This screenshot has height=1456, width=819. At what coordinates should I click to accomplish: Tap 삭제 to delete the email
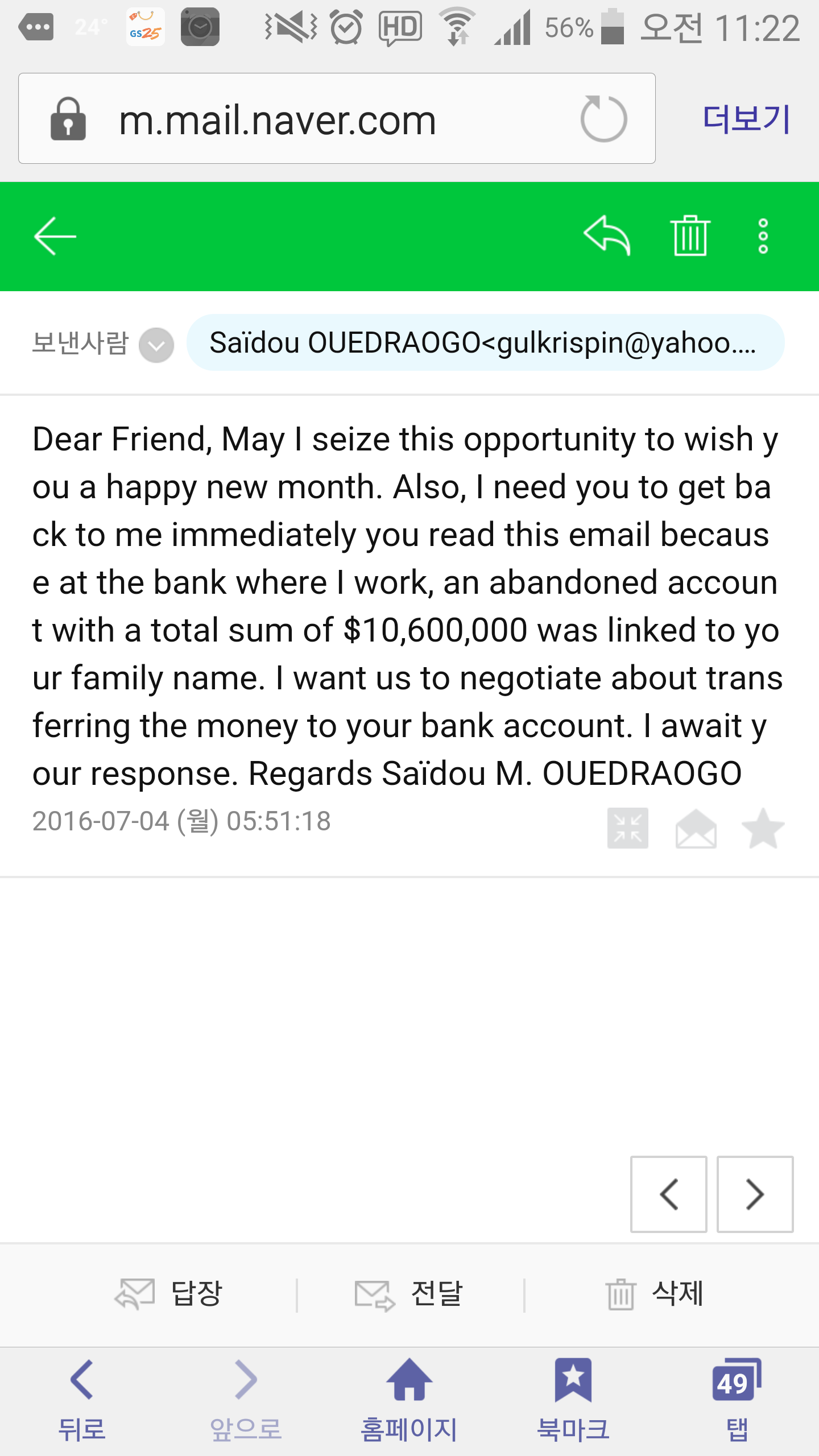point(655,1294)
